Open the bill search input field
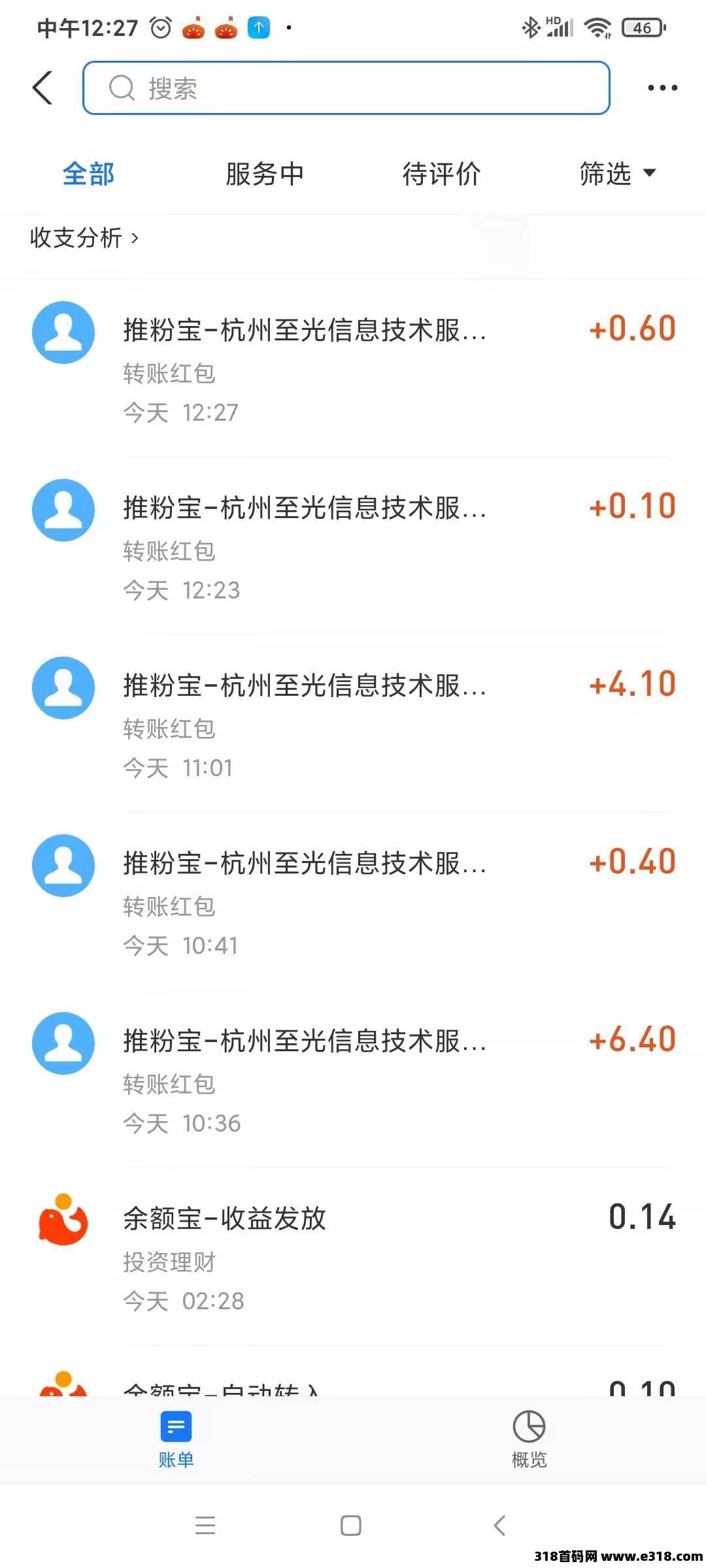Viewport: 706px width, 1568px height. point(346,88)
